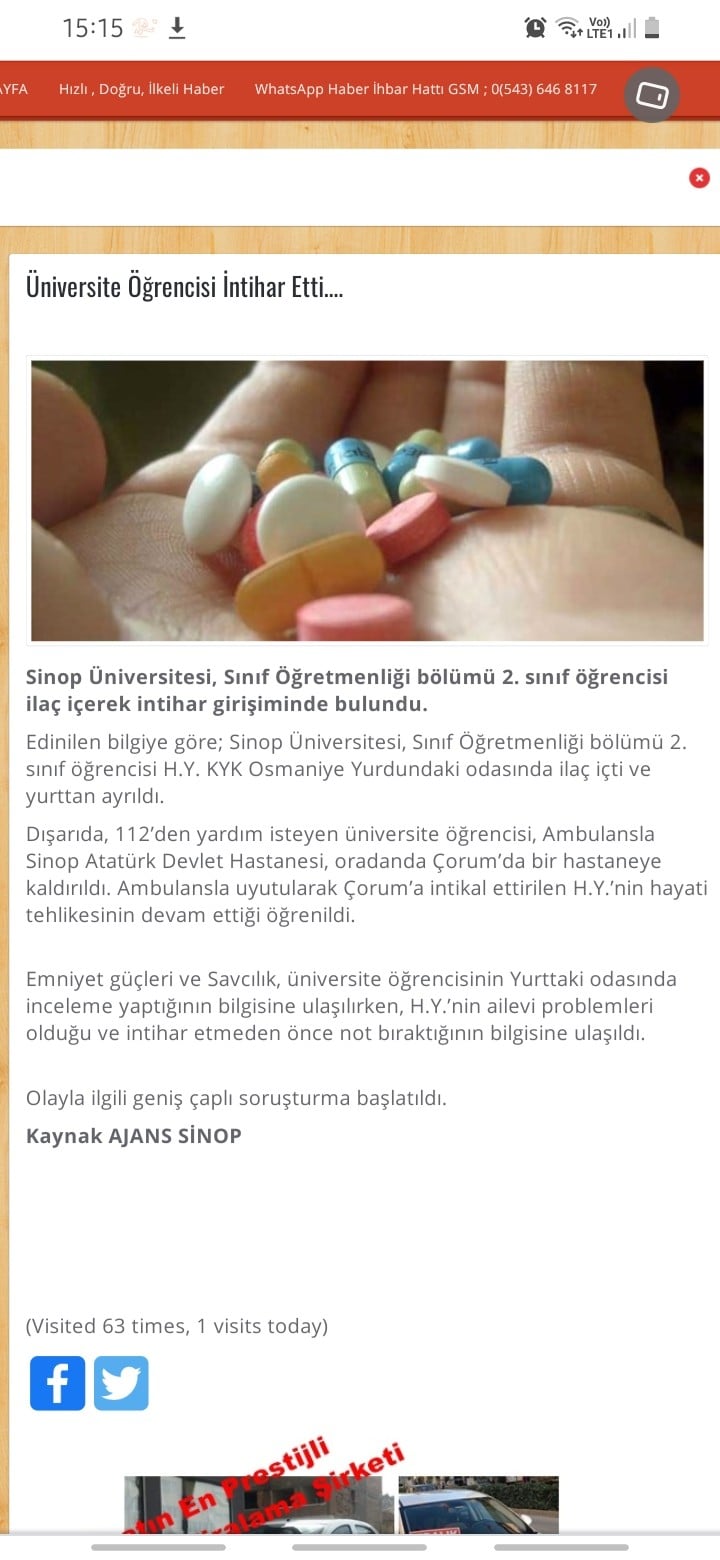Open the WhatsApp Haber İhbar Hattı link
This screenshot has width=720, height=1560.
click(x=425, y=89)
